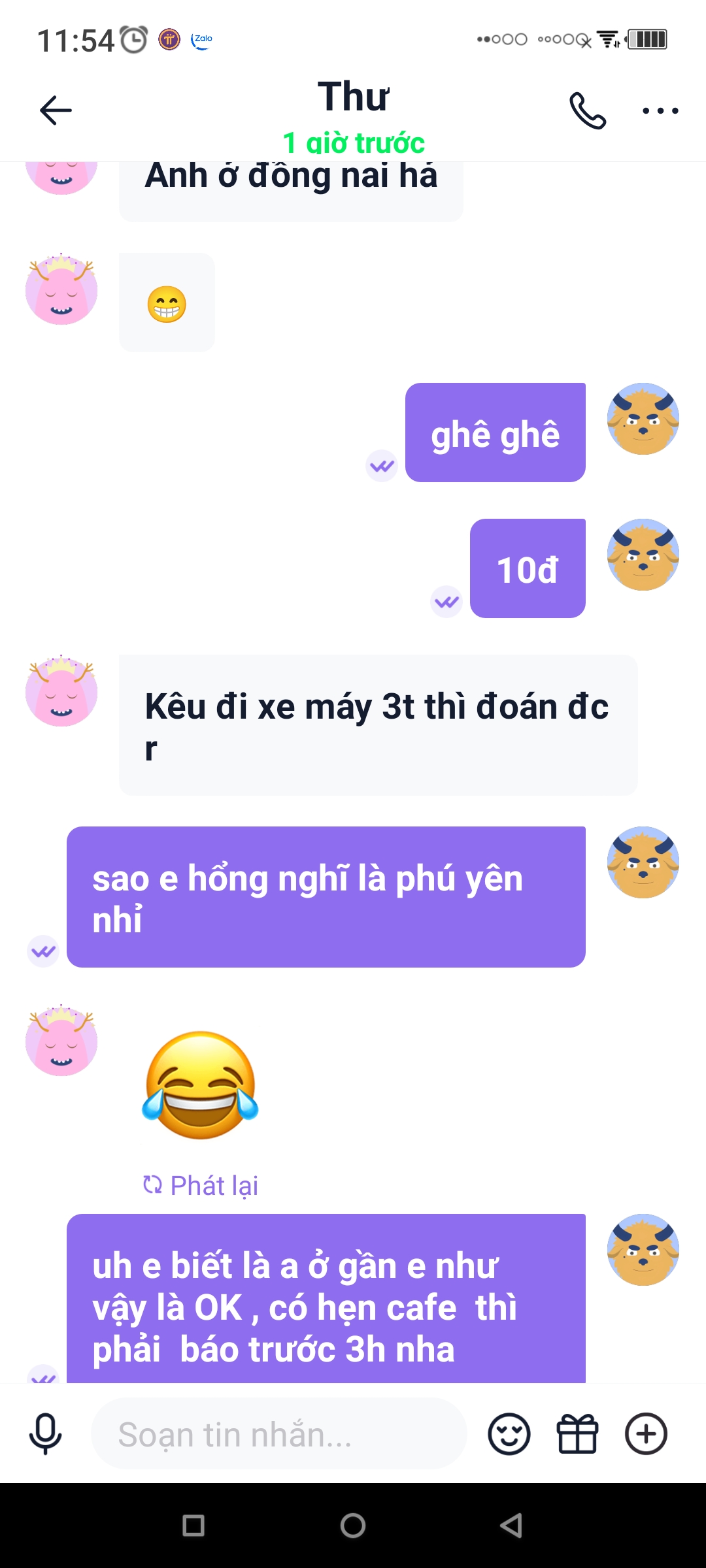The height and width of the screenshot is (1568, 706).
Task: Record a voice message with the microphone
Action: [45, 1433]
